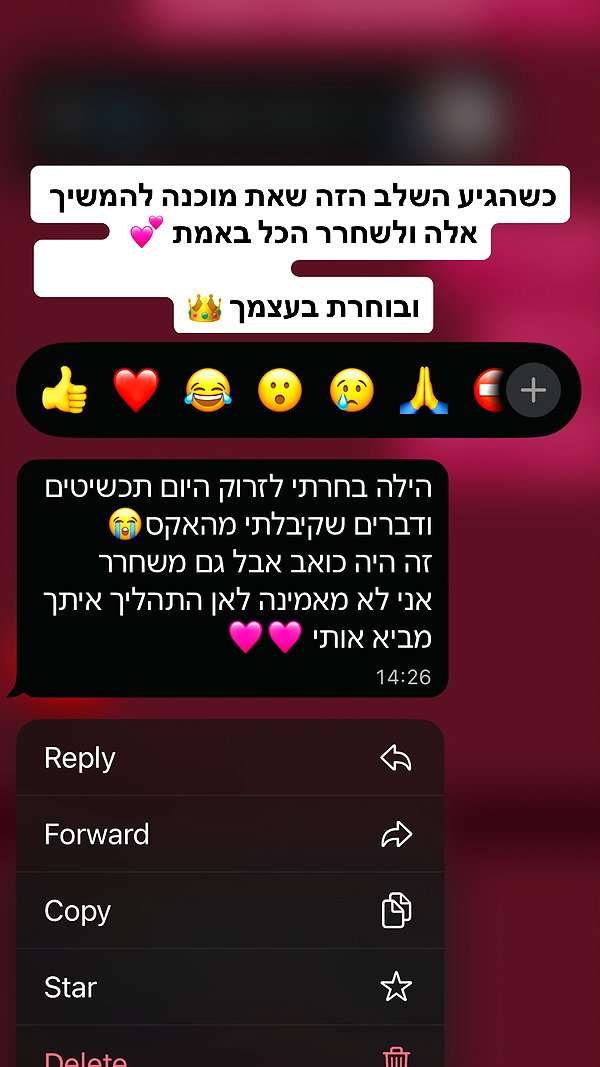Copy the message text
Image resolution: width=600 pixels, height=1067 pixels.
(x=230, y=911)
